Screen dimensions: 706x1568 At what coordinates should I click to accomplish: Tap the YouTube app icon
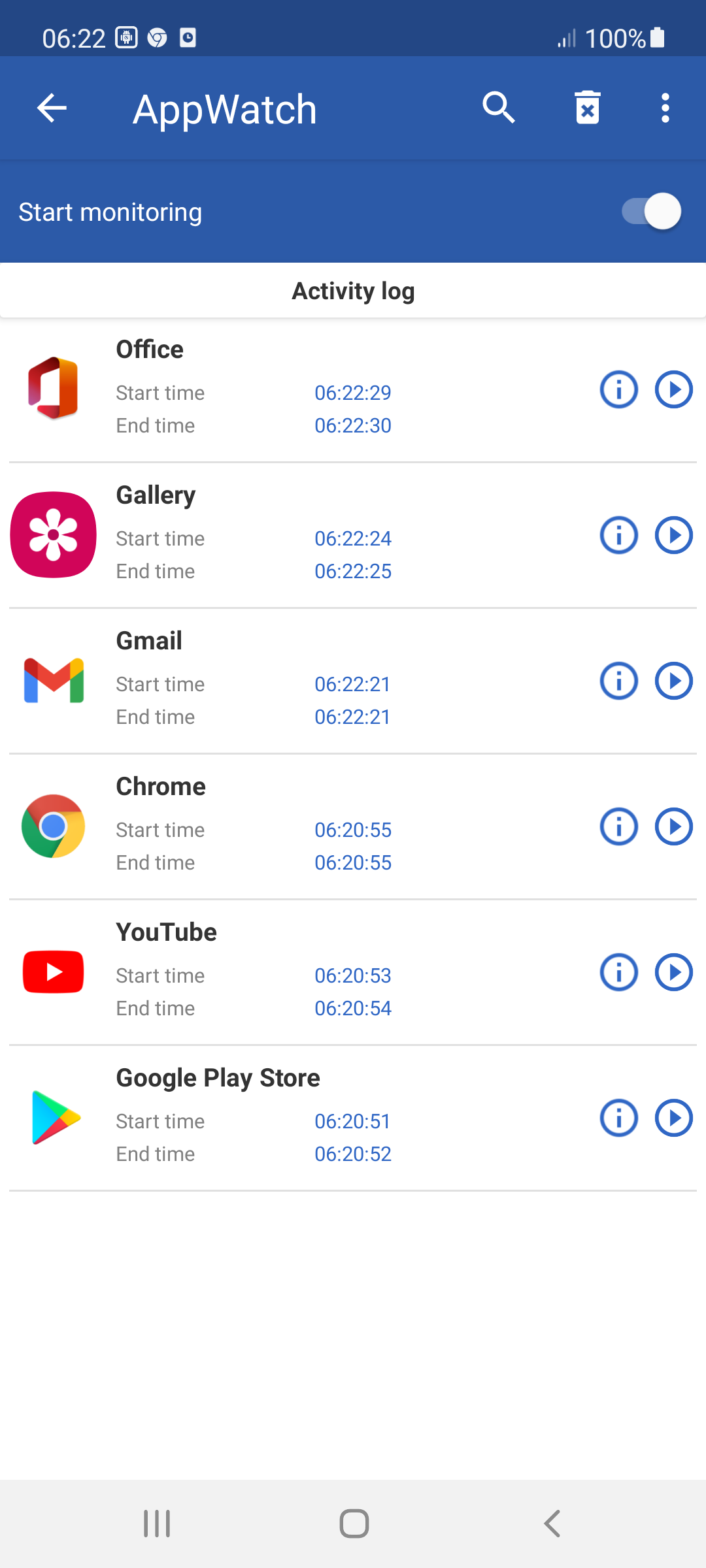point(53,972)
